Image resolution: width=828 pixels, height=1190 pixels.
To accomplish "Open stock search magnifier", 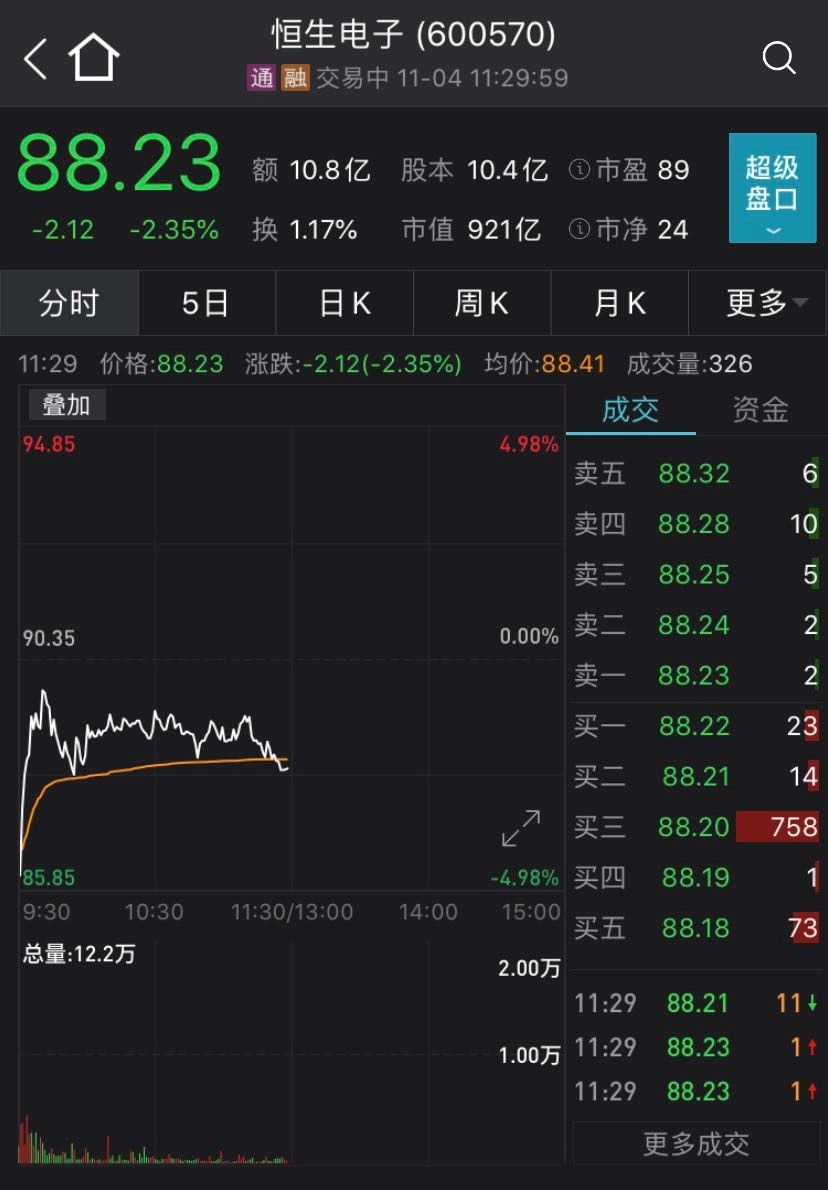I will pos(778,58).
